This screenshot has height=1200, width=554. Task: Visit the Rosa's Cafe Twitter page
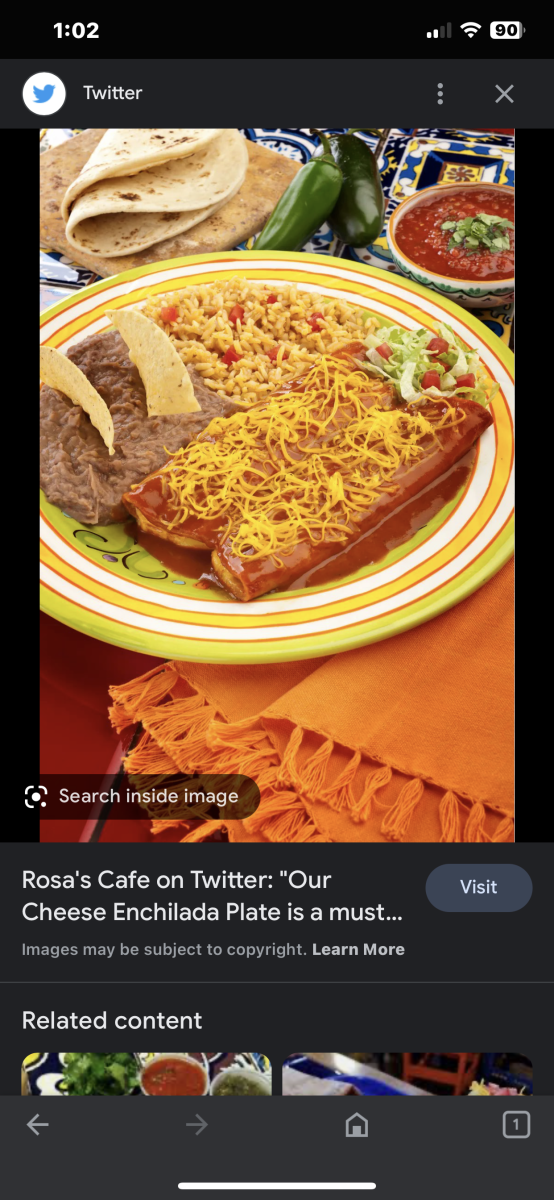tap(478, 887)
